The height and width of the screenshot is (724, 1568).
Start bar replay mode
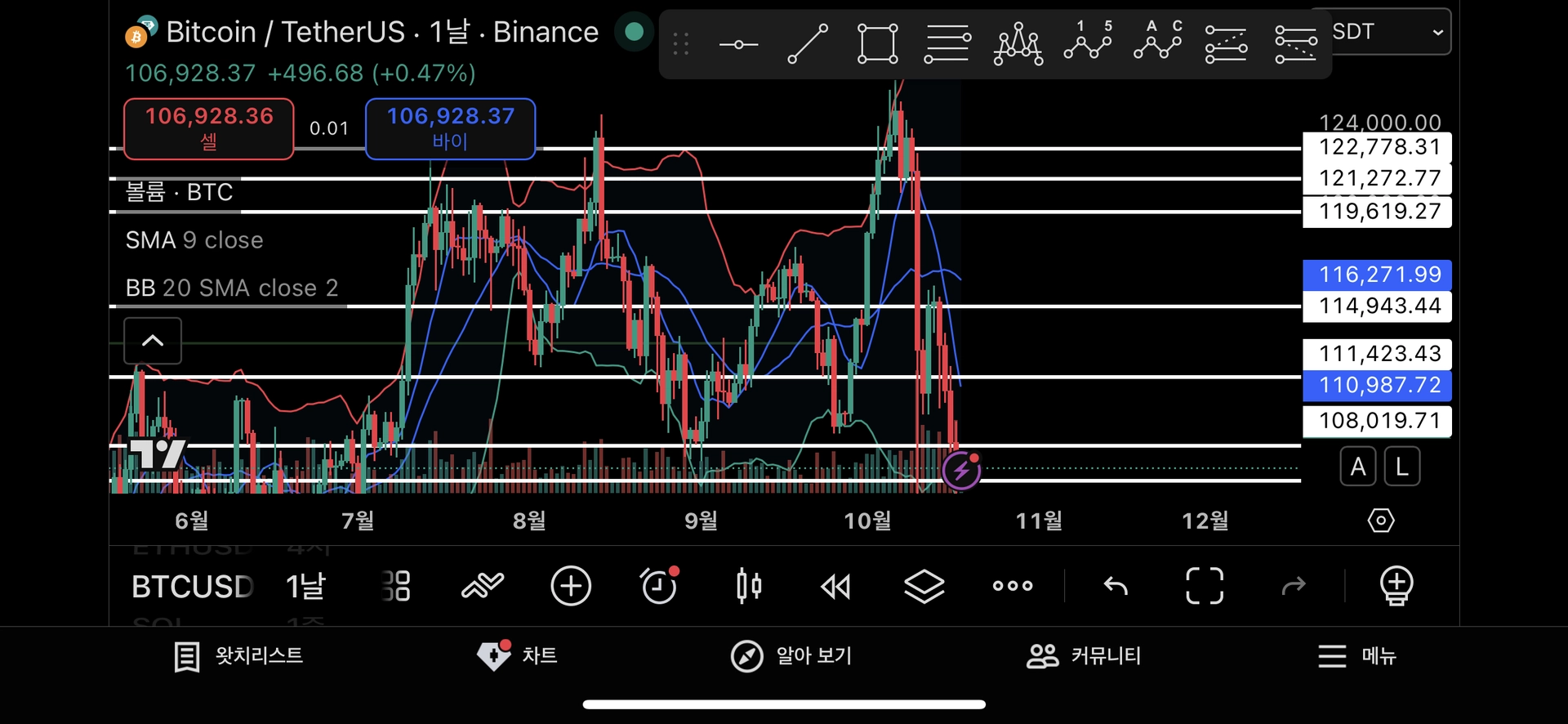(x=835, y=586)
